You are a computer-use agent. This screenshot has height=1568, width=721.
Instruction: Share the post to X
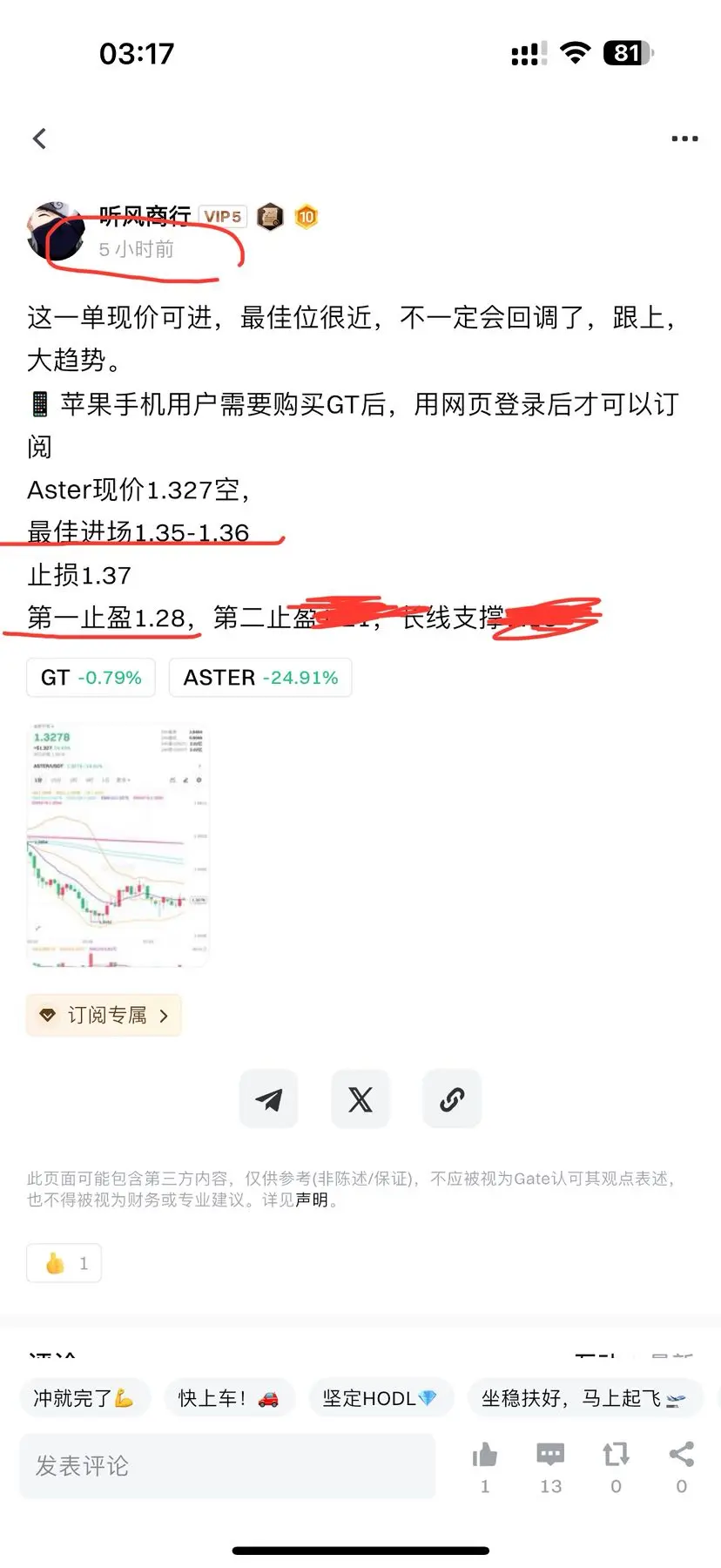360,1099
